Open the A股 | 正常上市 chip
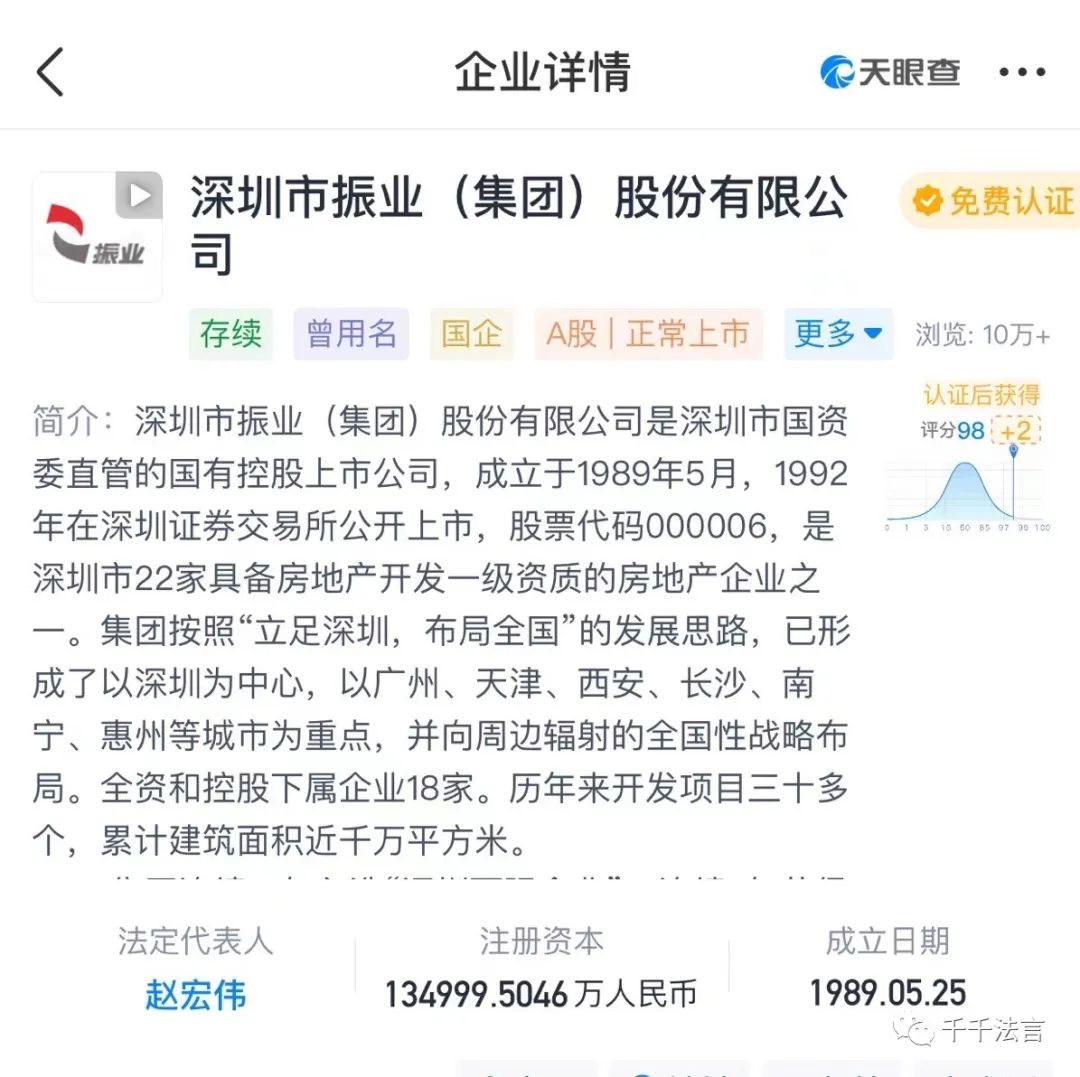Image resolution: width=1080 pixels, height=1077 pixels. pos(648,334)
